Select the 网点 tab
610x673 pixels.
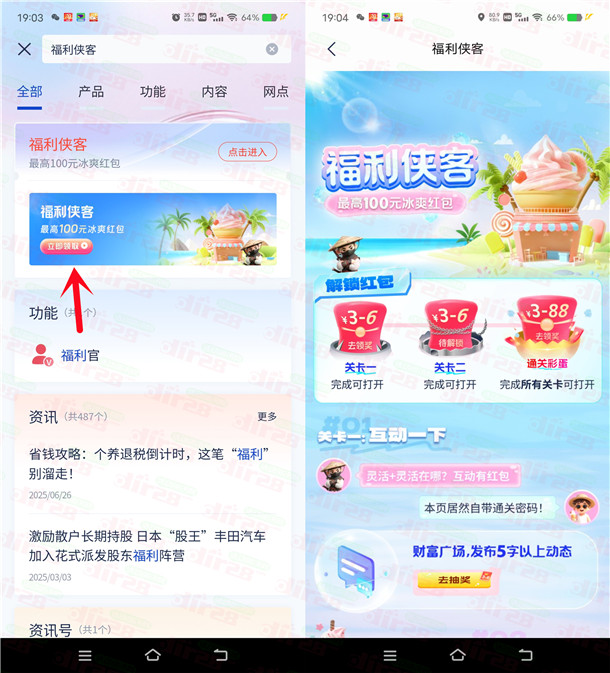[x=275, y=91]
